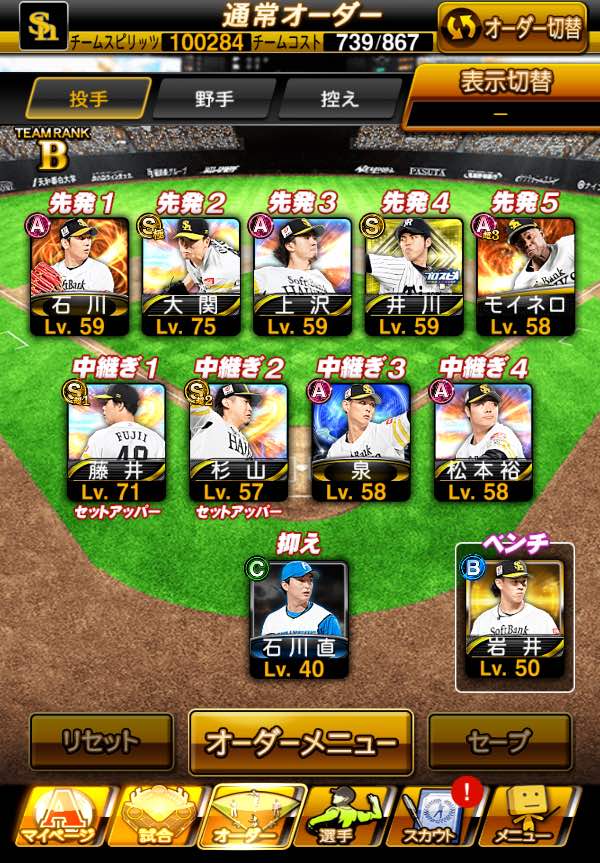Viewport: 600px width, 863px height.
Task: Open the 試合 bottom tab
Action: 156,817
